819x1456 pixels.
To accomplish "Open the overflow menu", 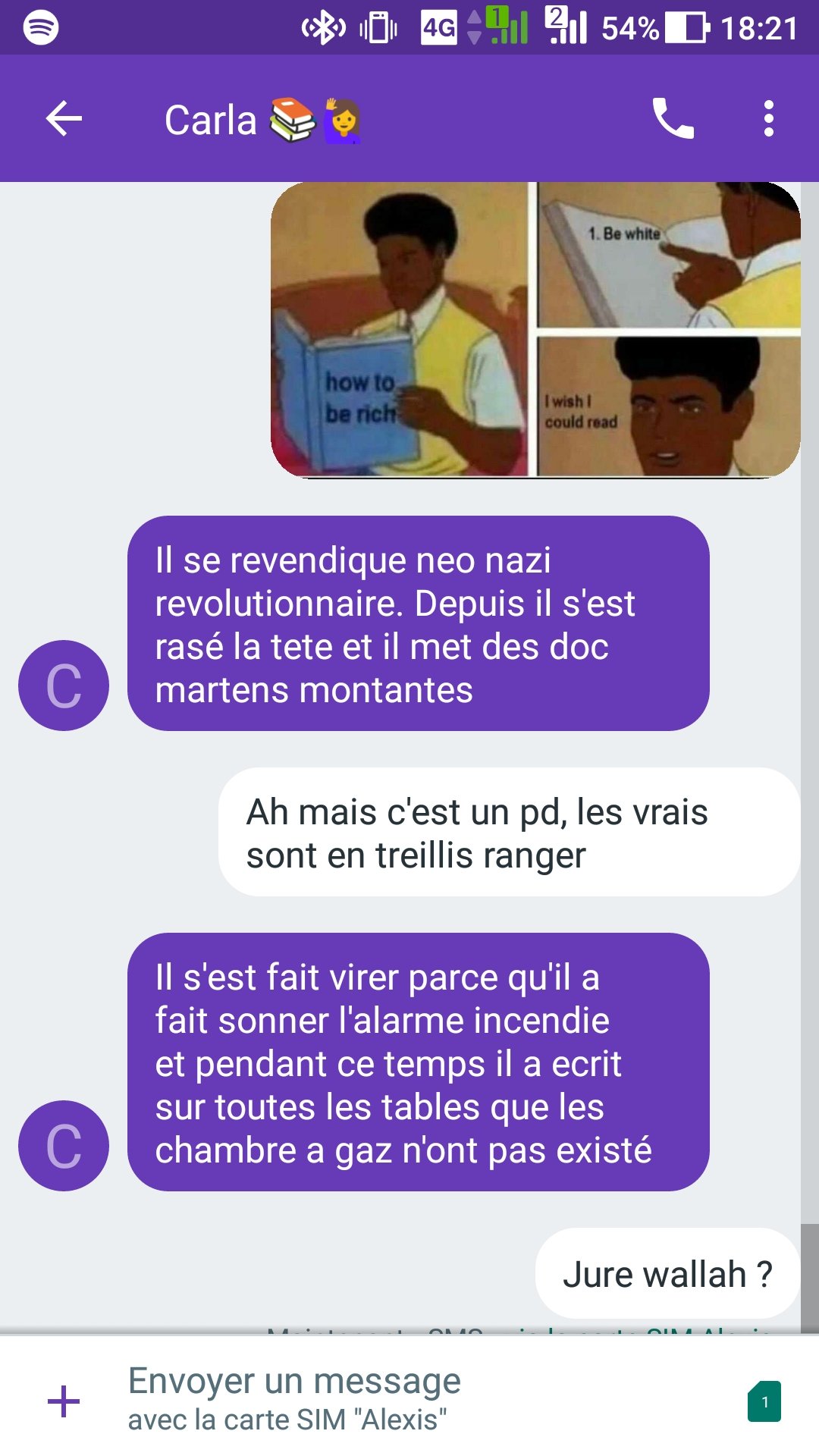I will (768, 119).
